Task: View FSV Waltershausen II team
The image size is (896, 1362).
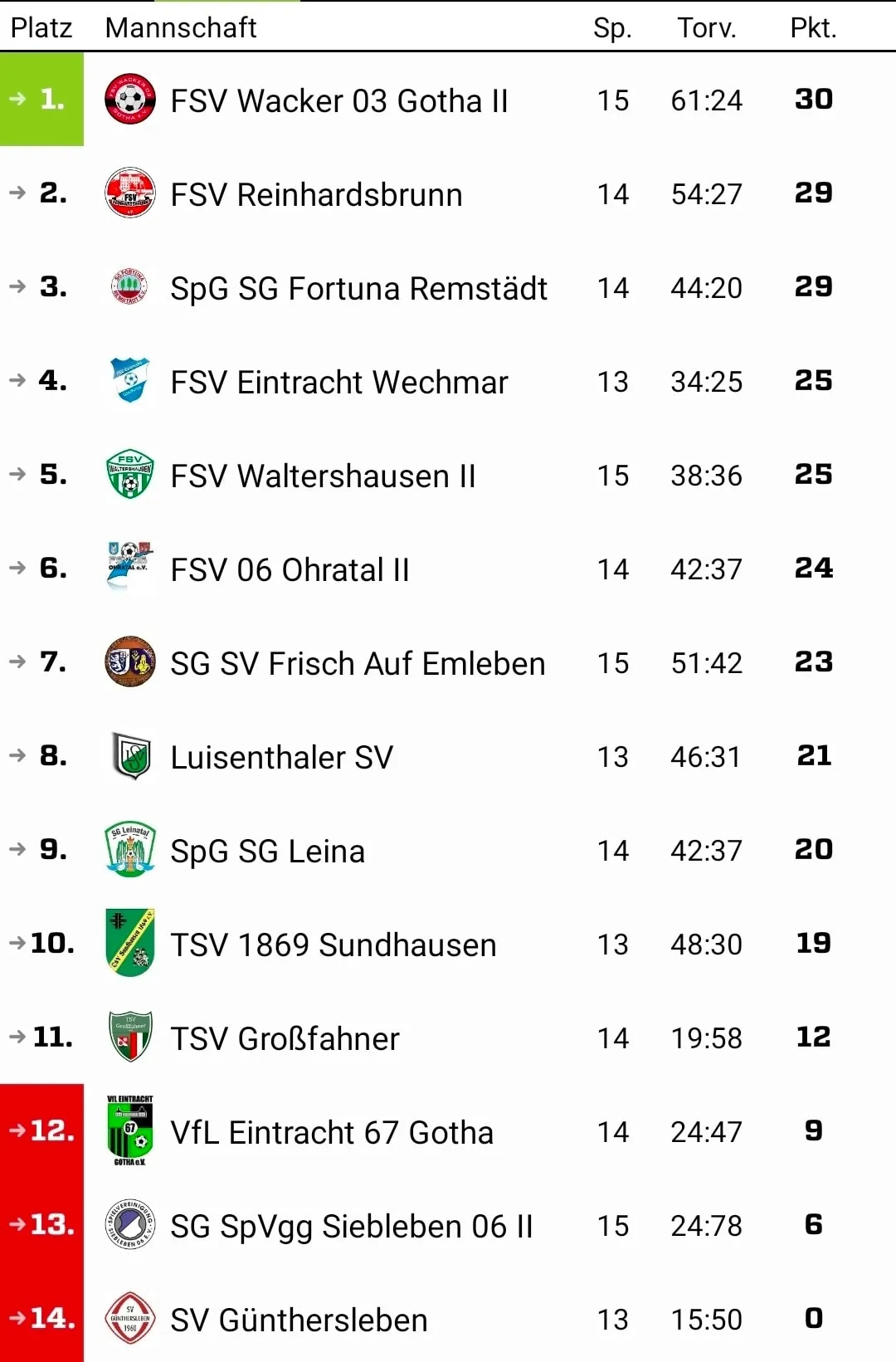Action: click(x=323, y=476)
